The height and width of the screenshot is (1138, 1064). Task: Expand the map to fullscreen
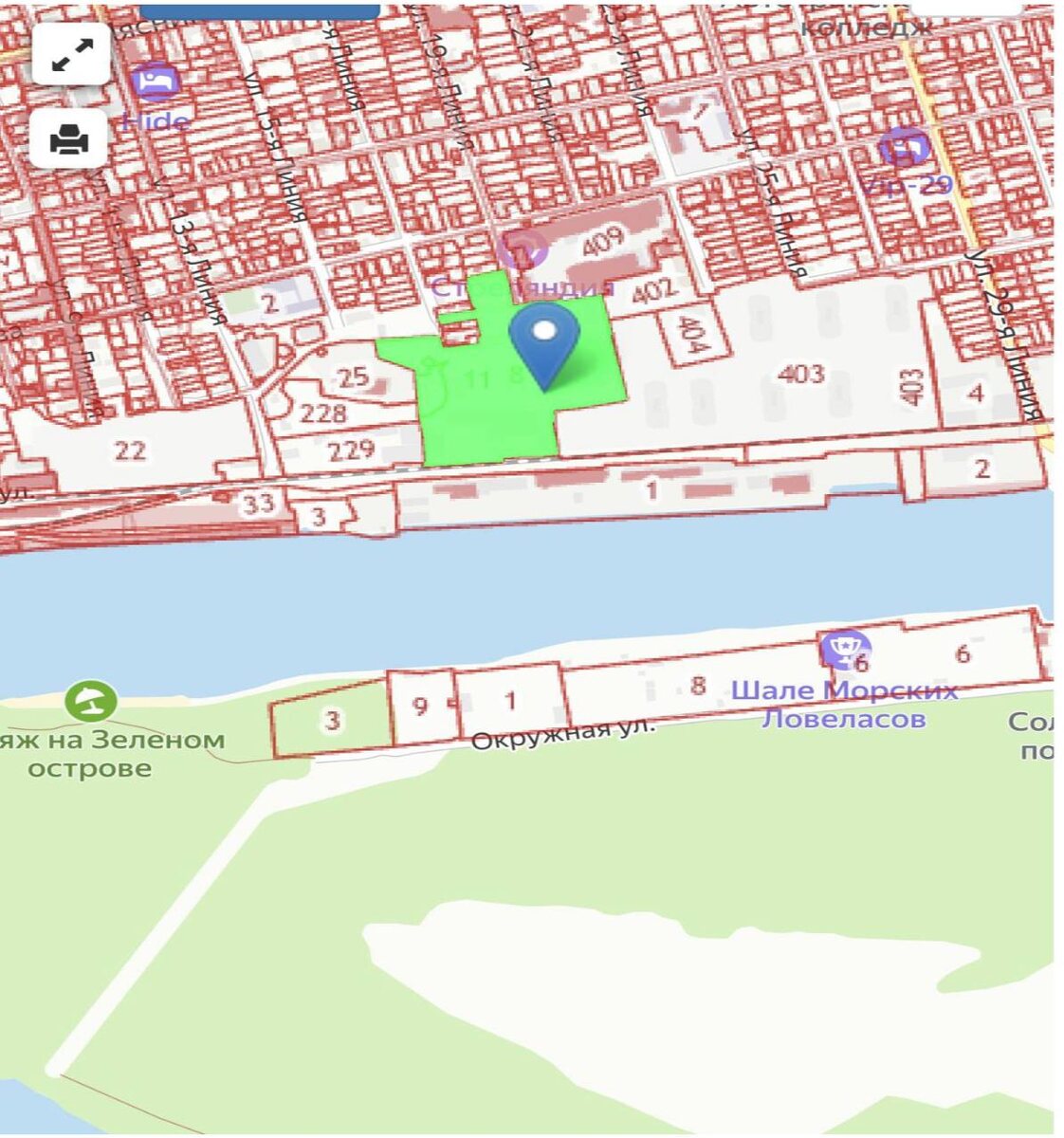(x=71, y=53)
